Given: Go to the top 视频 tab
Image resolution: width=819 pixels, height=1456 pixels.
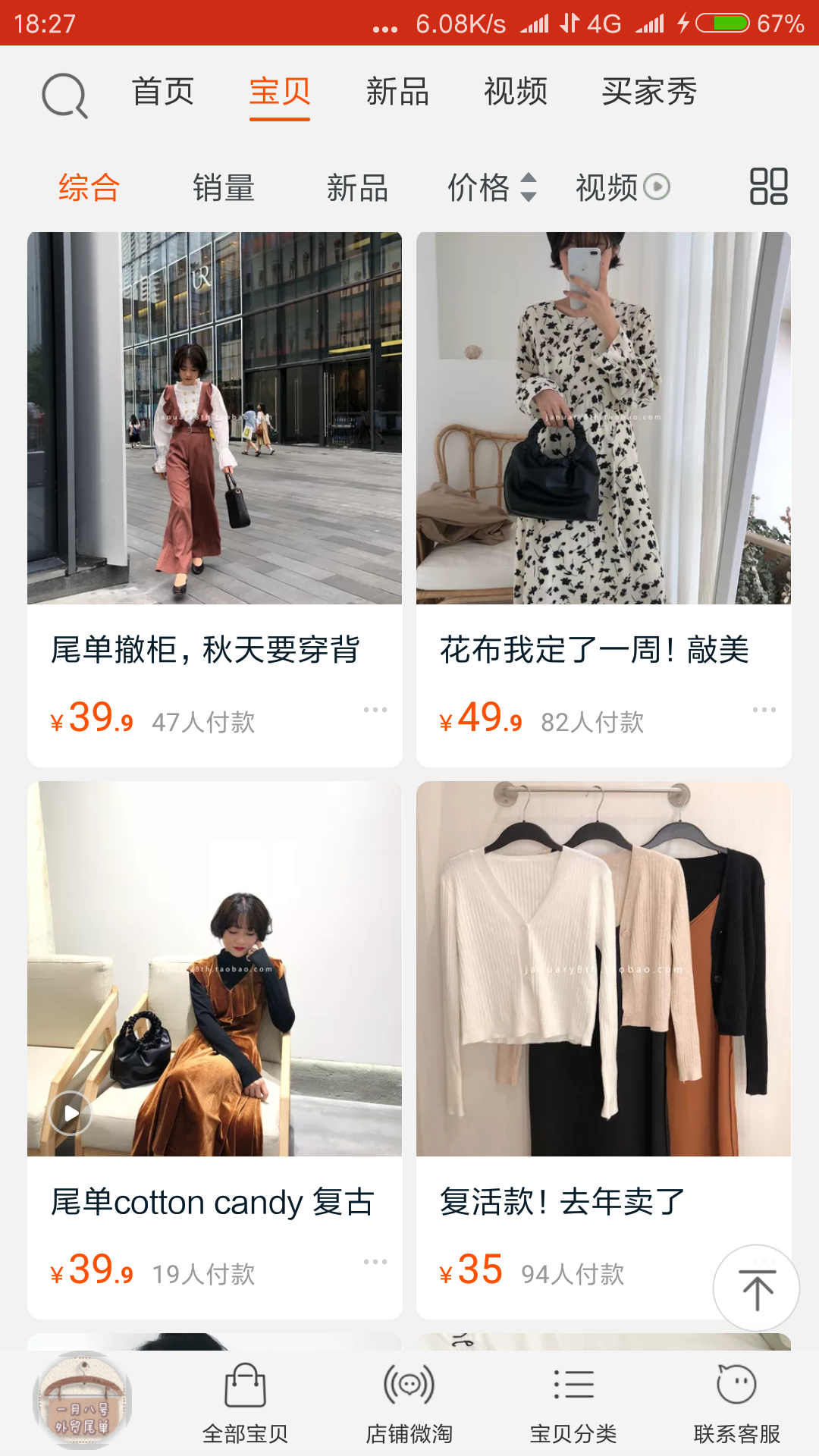Looking at the screenshot, I should [x=516, y=92].
